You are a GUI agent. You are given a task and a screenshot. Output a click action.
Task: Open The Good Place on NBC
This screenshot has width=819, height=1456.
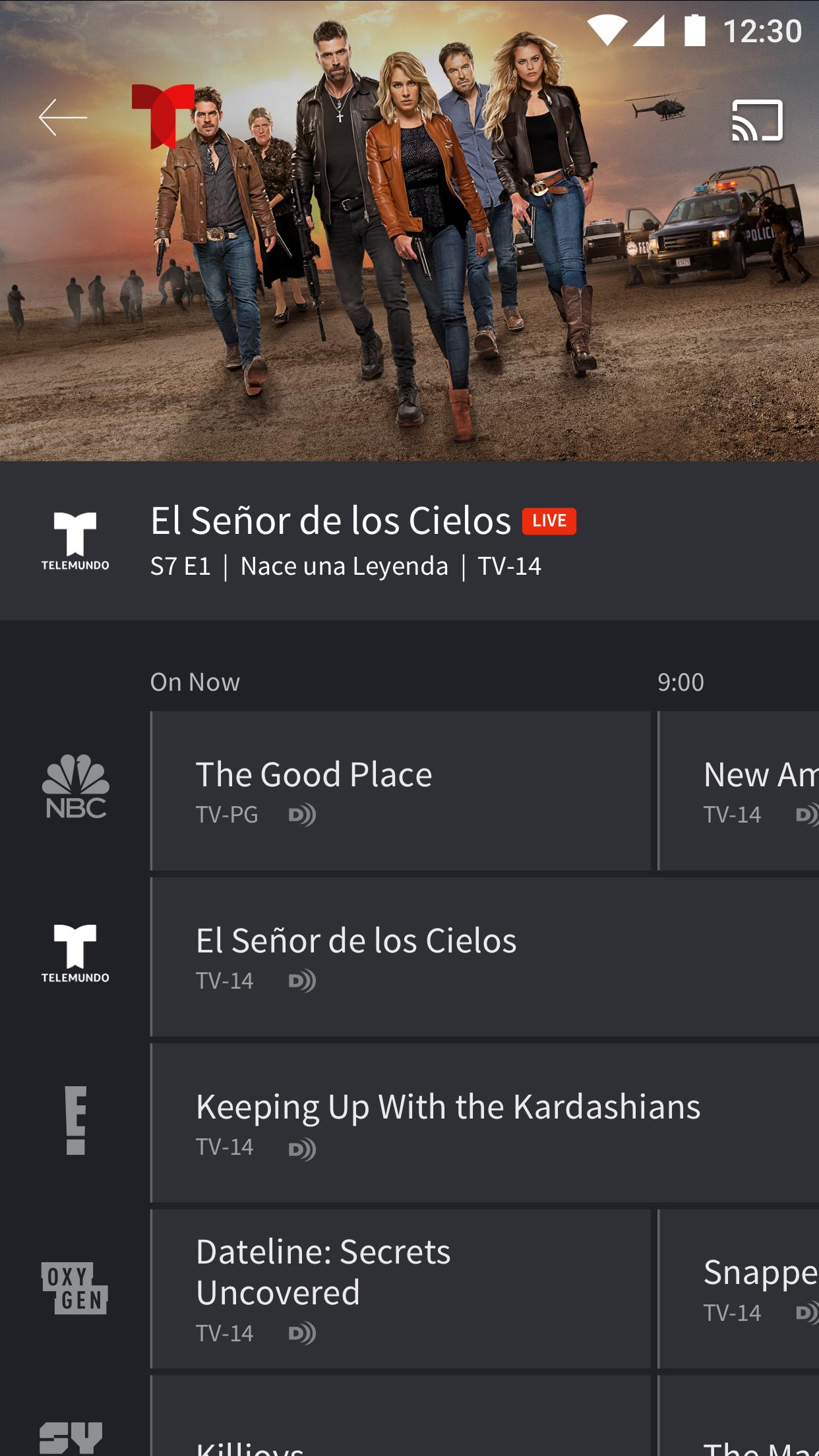(400, 790)
